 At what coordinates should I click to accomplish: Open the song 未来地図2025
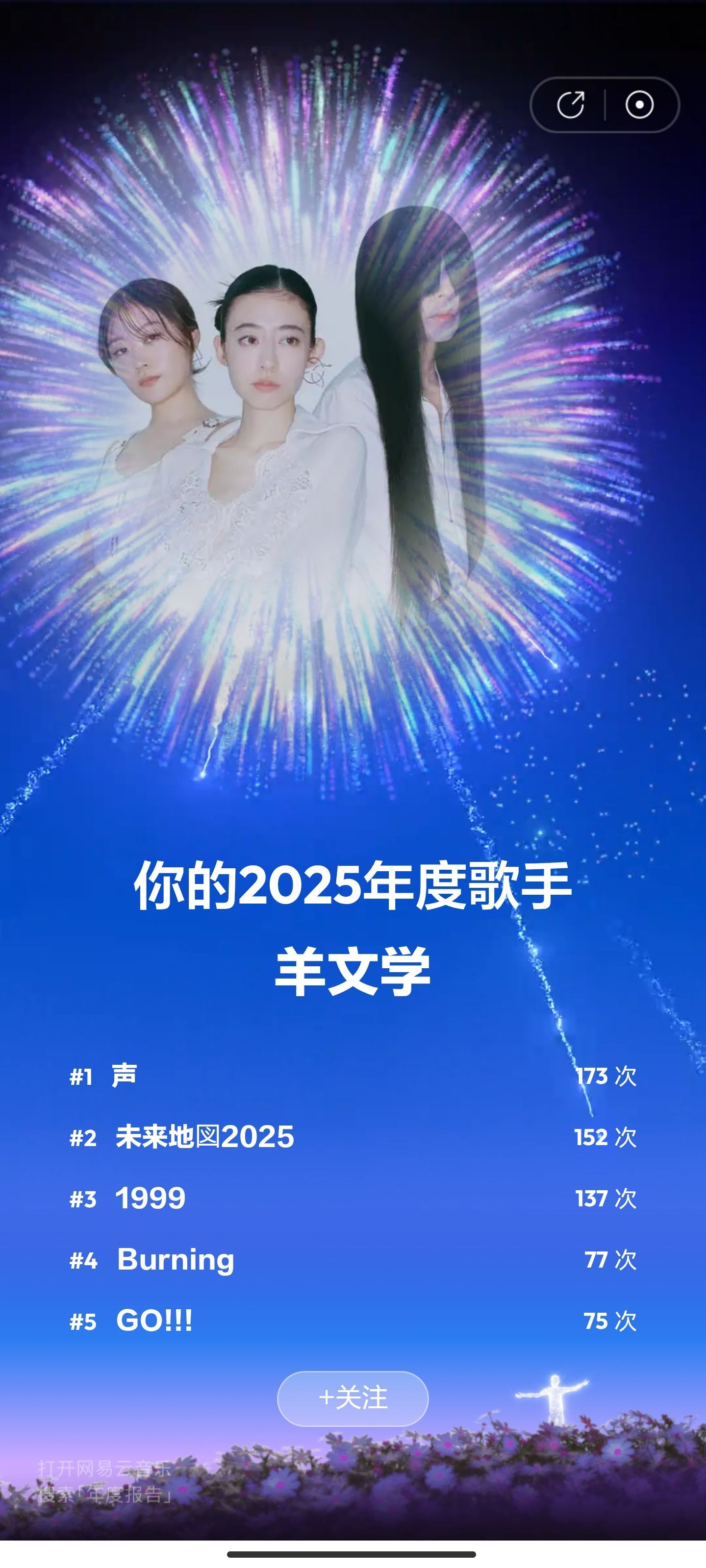pyautogui.click(x=204, y=1136)
